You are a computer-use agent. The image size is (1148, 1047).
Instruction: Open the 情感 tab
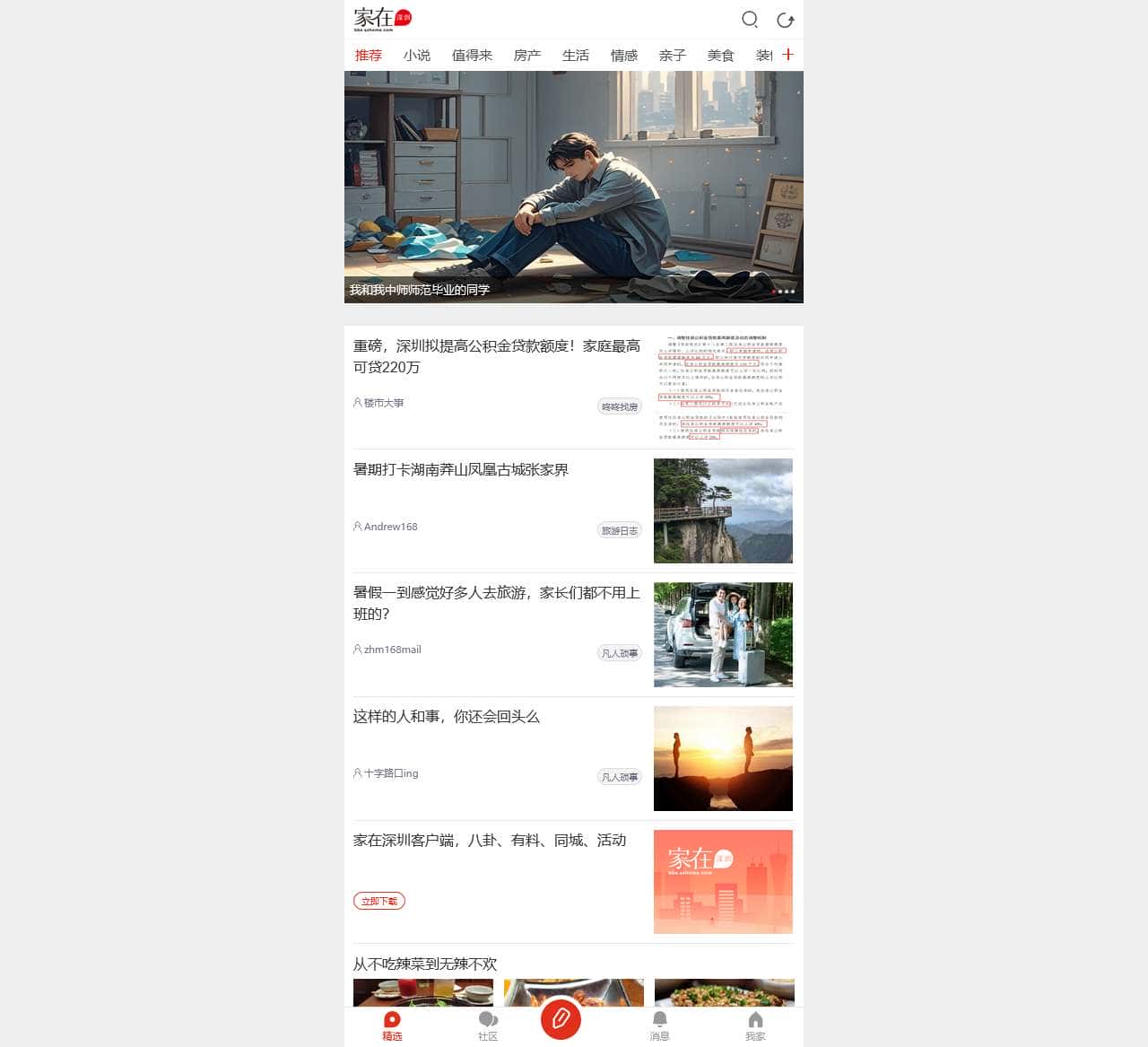624,56
